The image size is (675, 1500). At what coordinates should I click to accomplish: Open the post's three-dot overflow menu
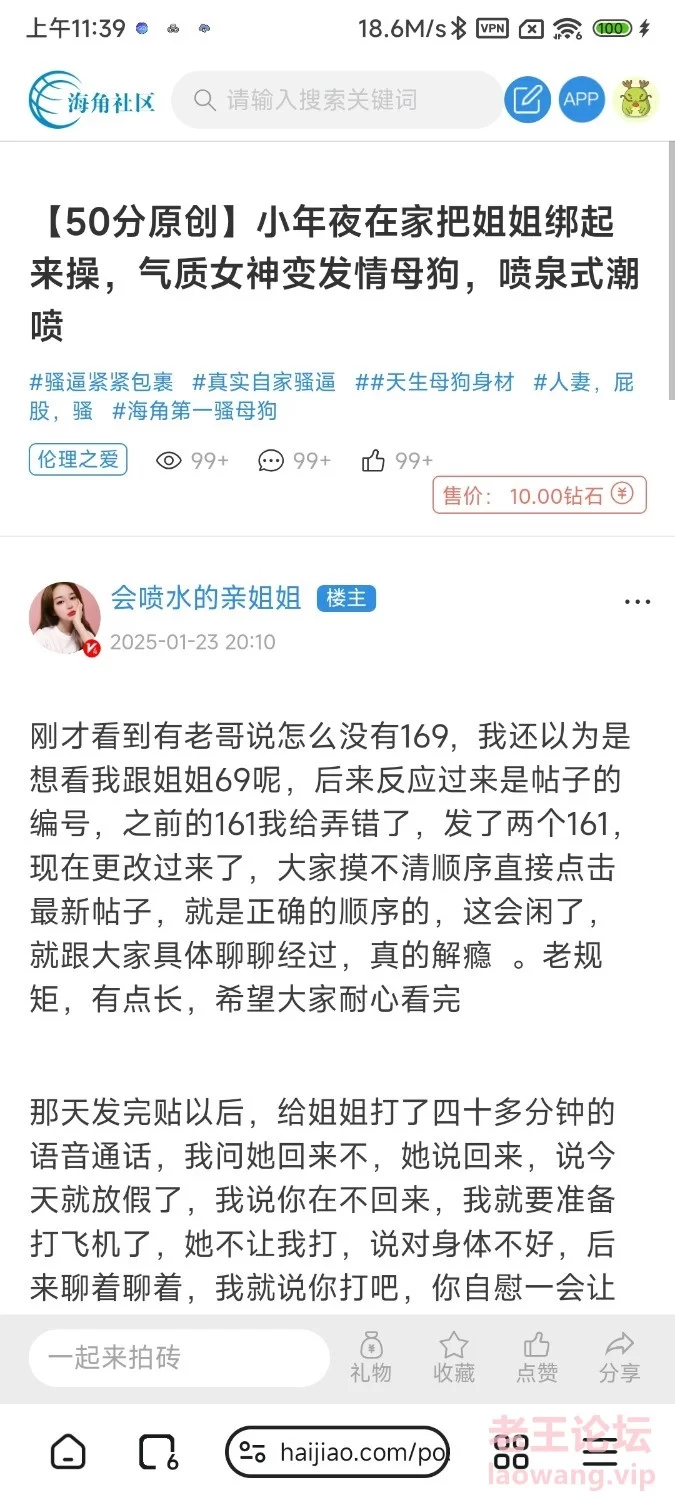tap(637, 602)
